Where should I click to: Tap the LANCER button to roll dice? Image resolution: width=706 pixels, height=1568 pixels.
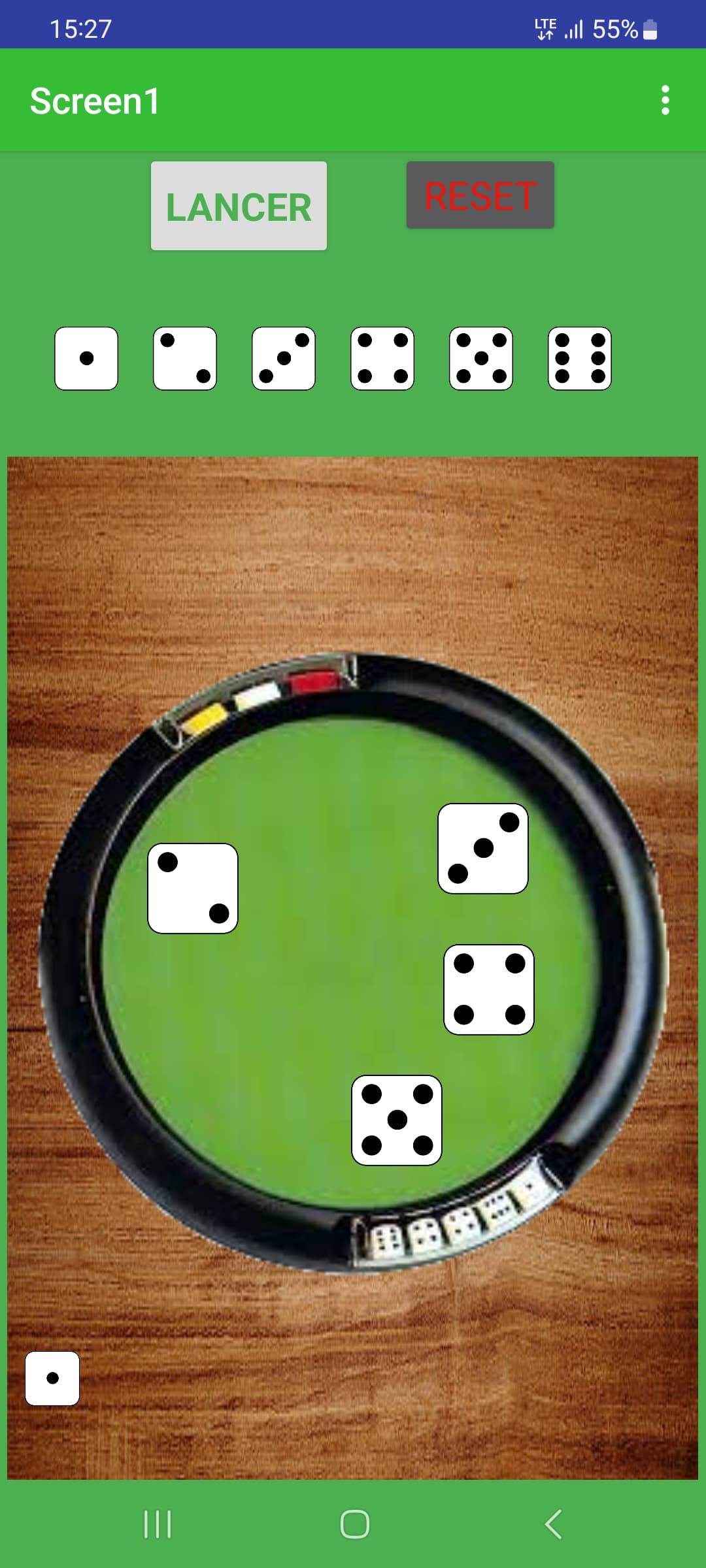point(239,206)
